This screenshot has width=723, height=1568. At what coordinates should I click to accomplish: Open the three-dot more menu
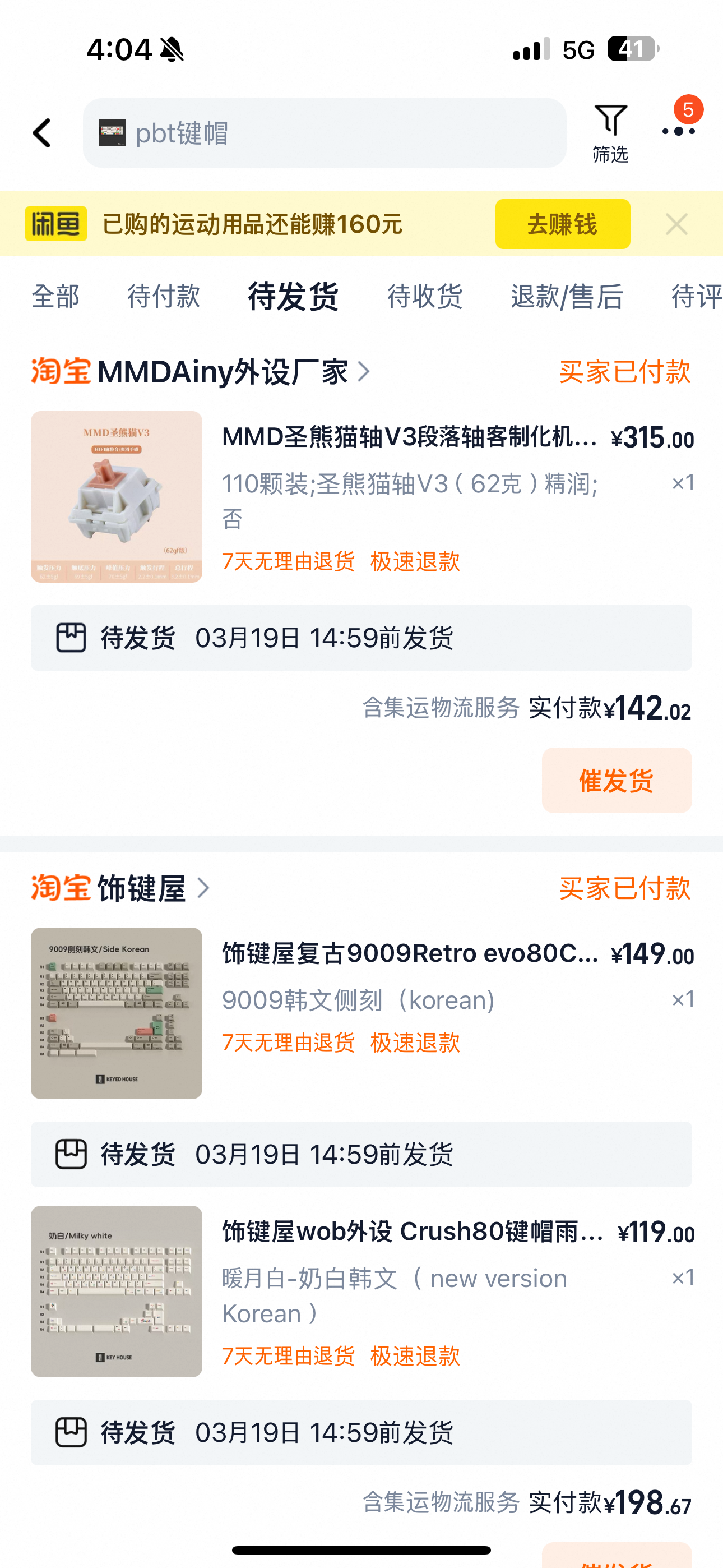678,130
